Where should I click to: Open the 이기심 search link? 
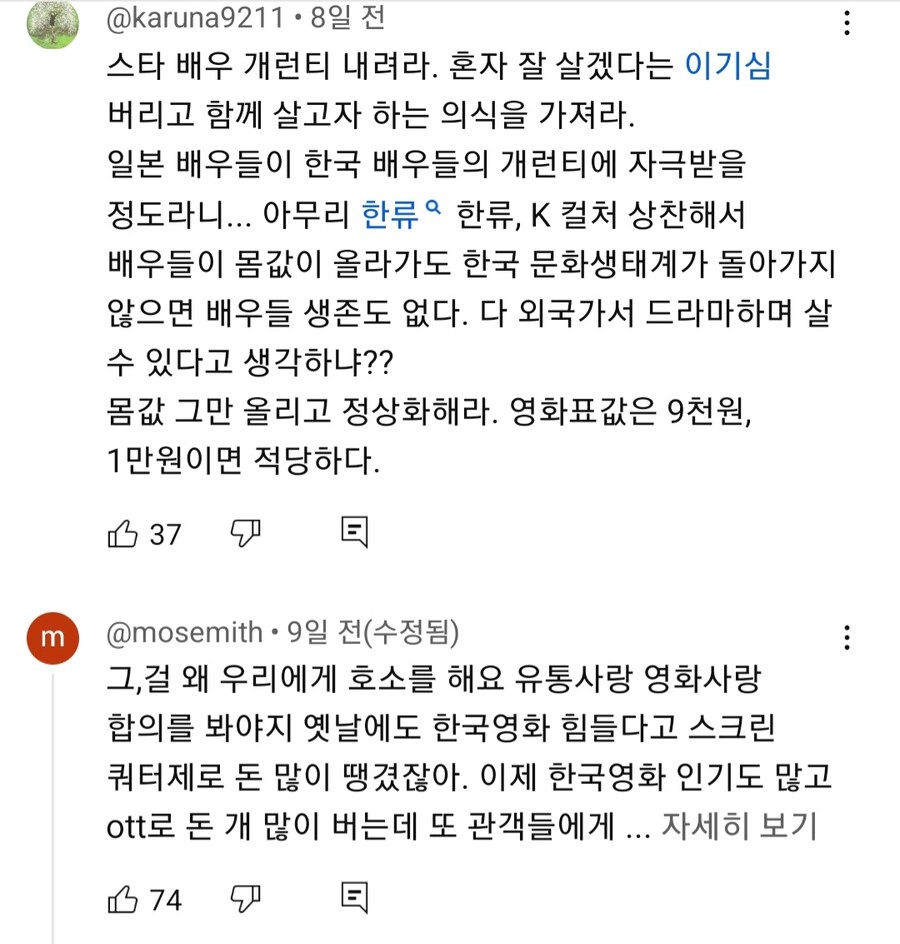728,68
